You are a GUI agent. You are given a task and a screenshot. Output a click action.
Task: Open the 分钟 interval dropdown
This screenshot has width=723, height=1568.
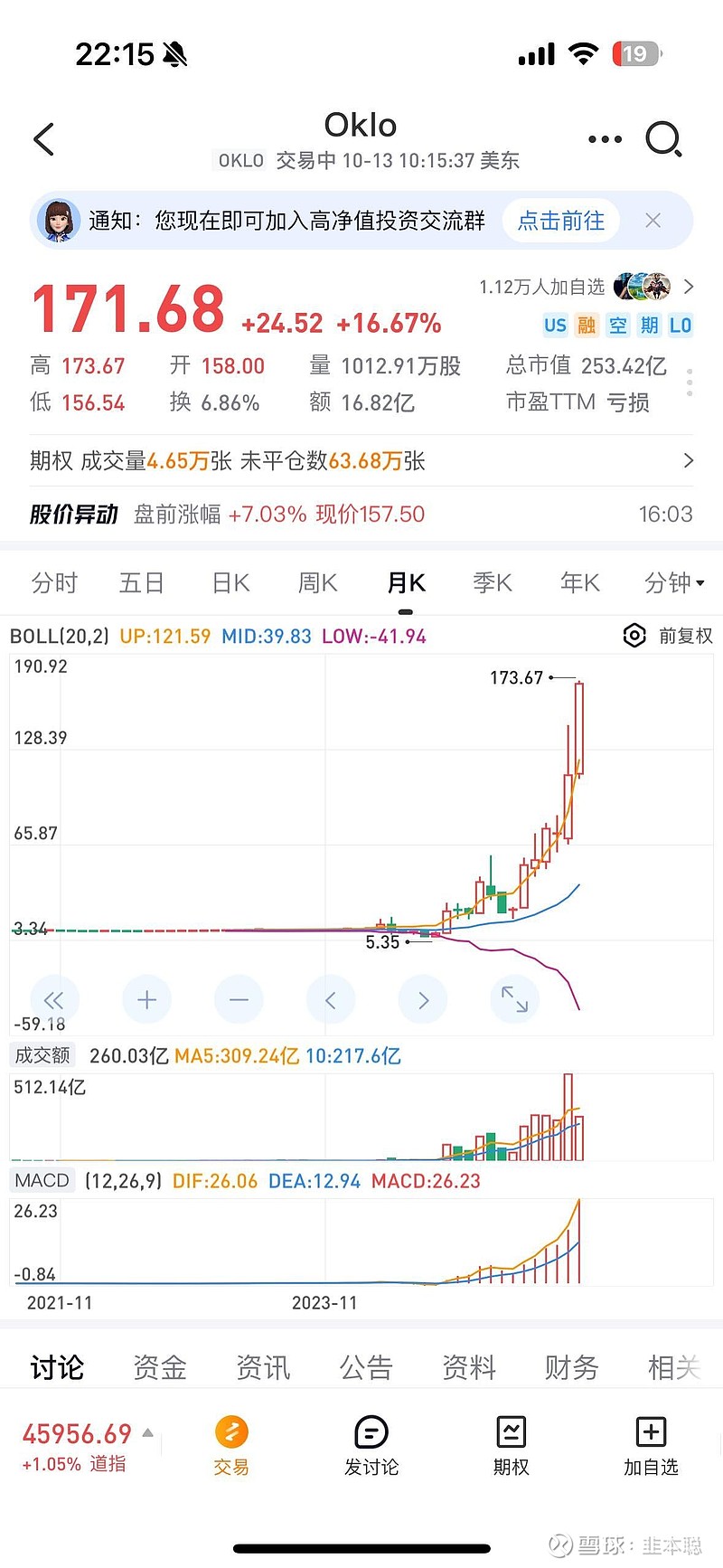(x=673, y=582)
